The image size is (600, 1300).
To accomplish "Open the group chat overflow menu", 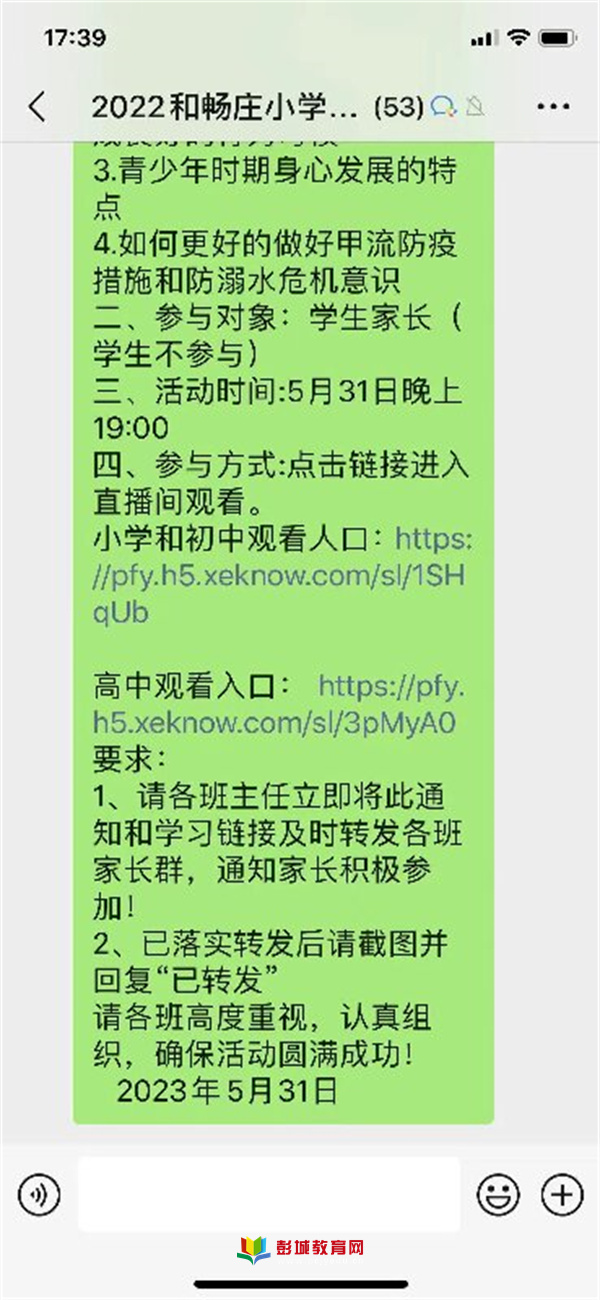I will pyautogui.click(x=552, y=107).
